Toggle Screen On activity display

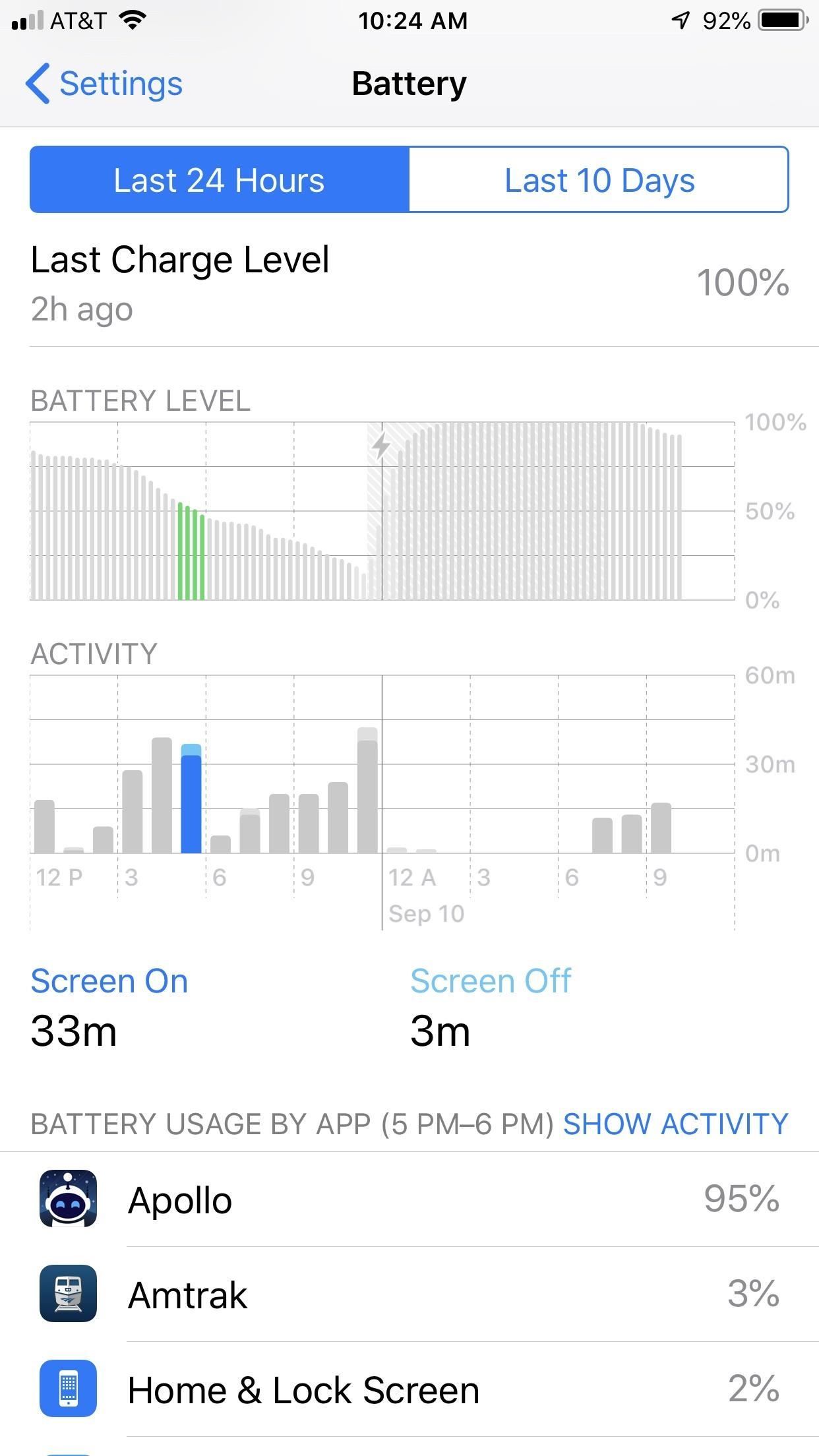[109, 981]
